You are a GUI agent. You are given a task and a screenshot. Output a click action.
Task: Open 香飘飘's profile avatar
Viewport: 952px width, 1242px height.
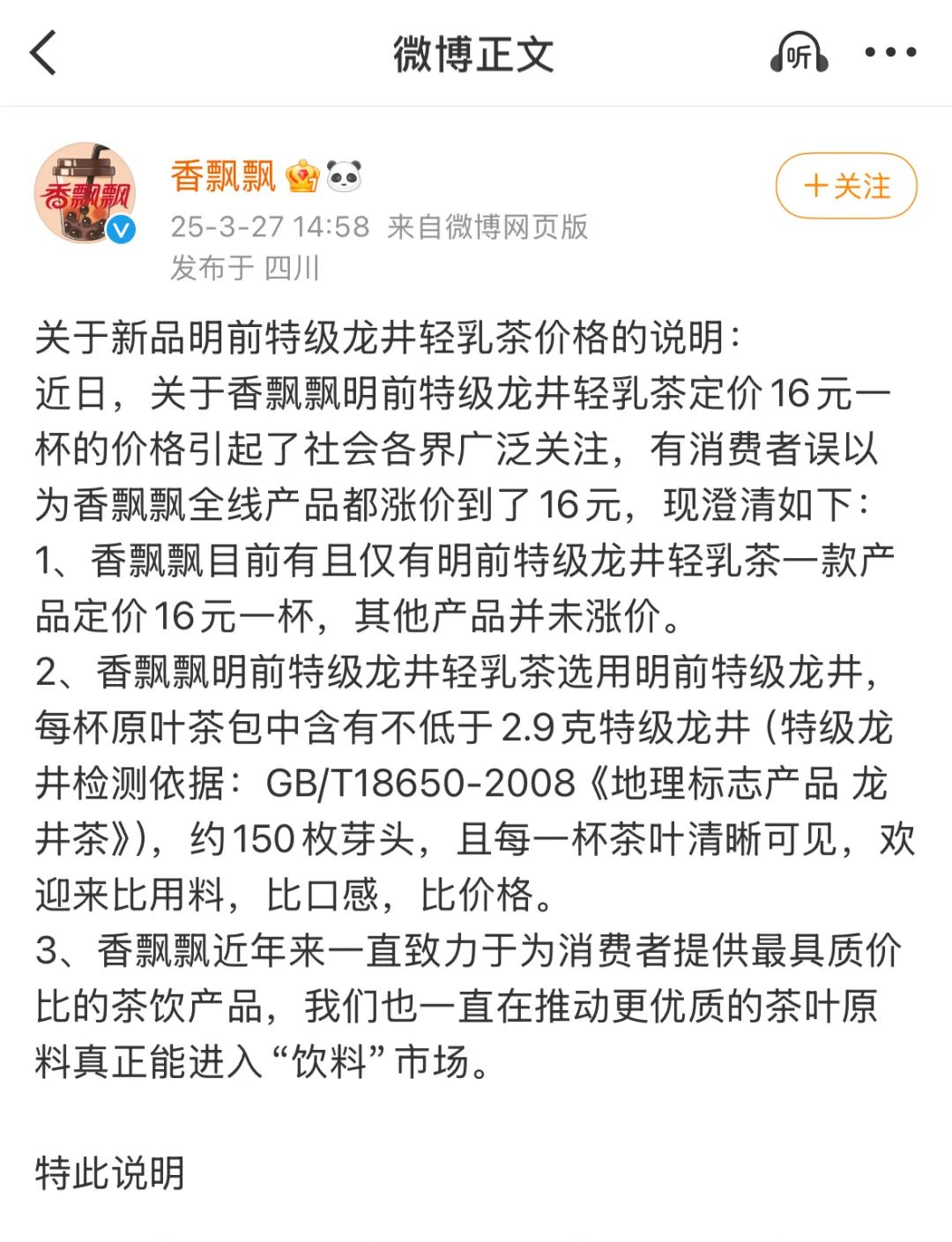click(85, 193)
